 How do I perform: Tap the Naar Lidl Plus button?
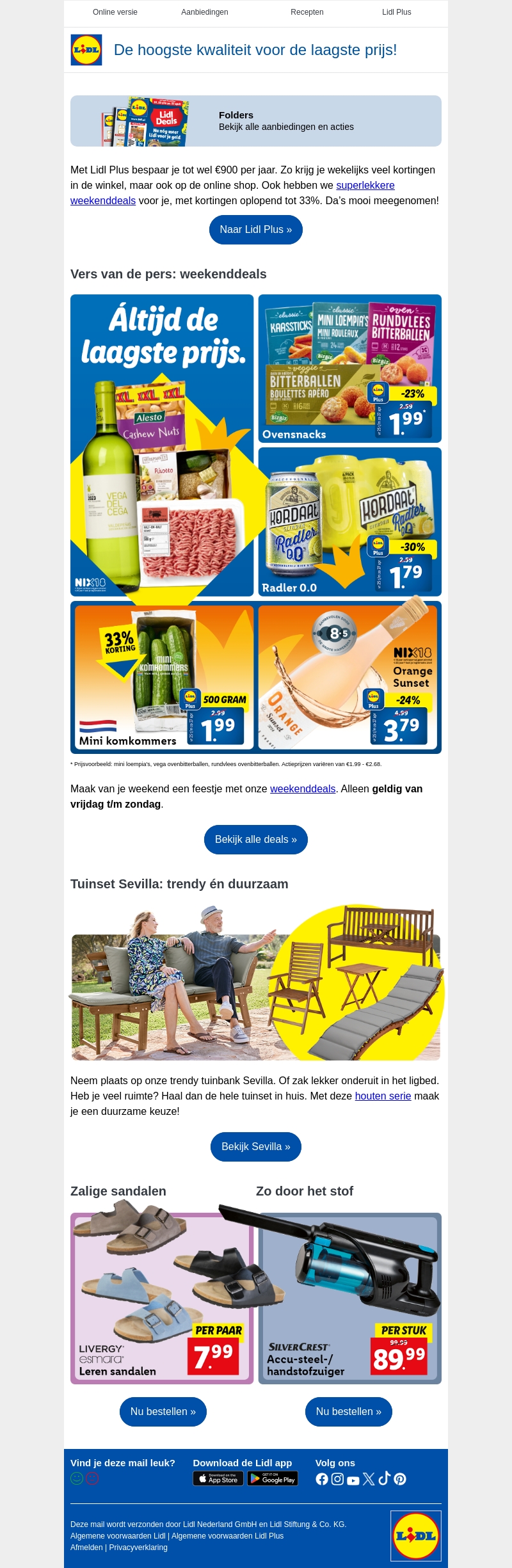pos(256,230)
